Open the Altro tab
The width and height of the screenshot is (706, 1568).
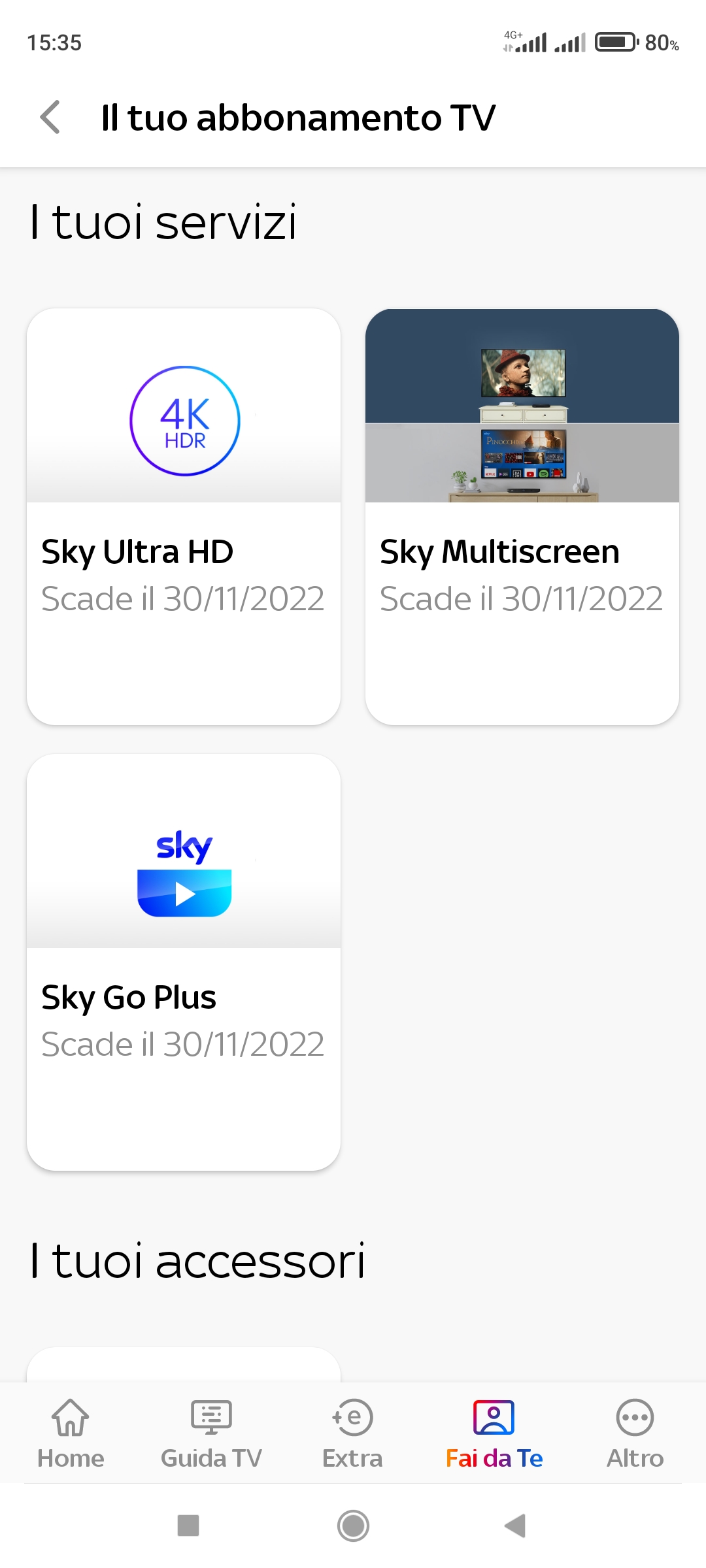635,1433
